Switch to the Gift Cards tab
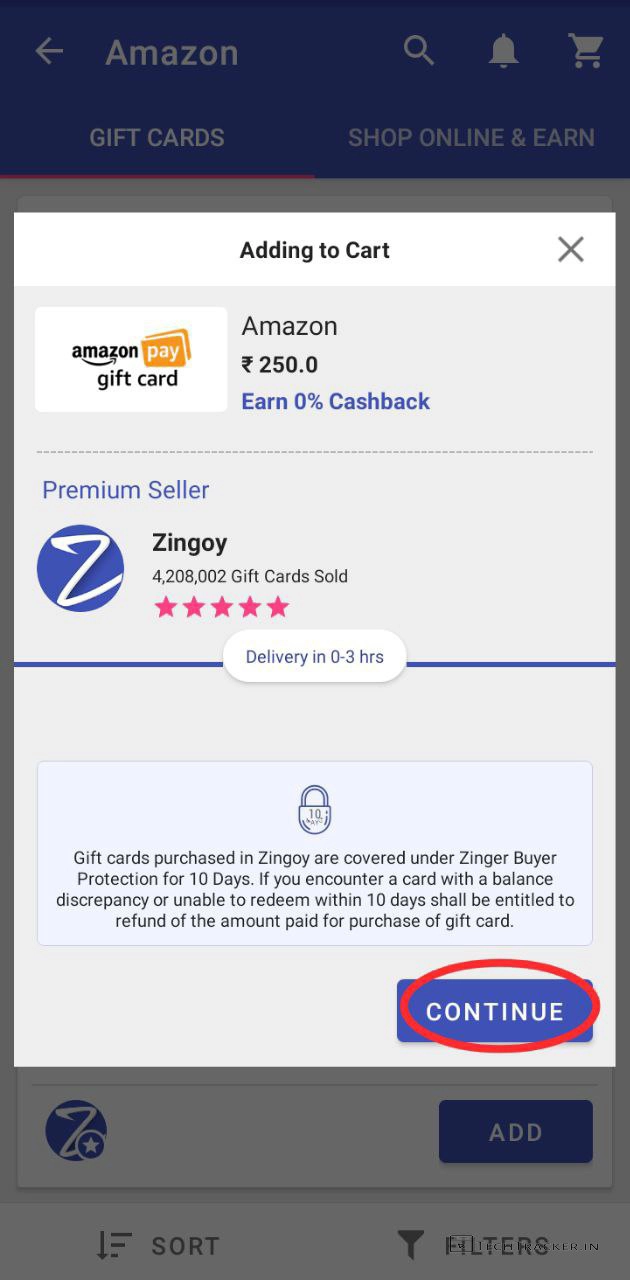Image resolution: width=630 pixels, height=1280 pixels. (x=157, y=138)
